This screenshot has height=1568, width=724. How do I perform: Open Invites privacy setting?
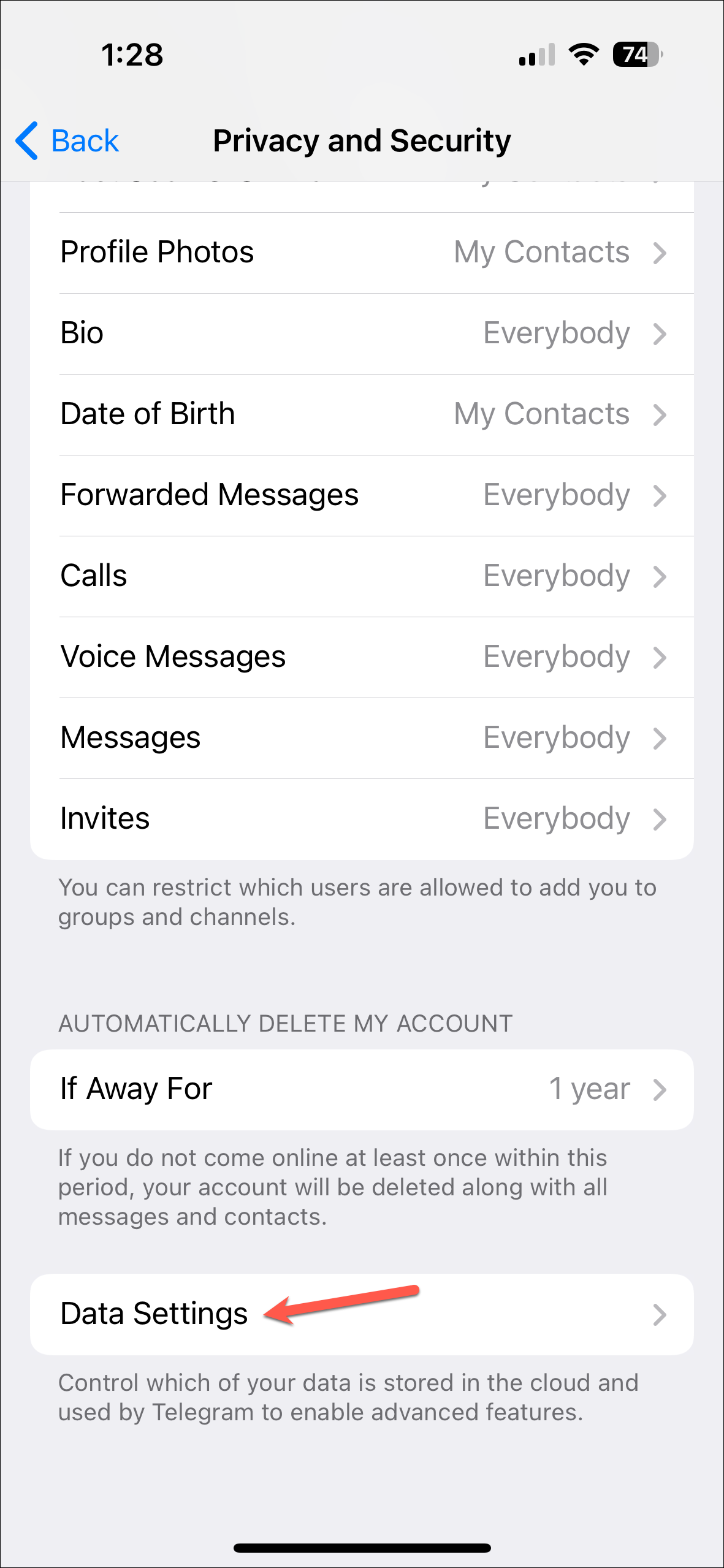point(362,819)
